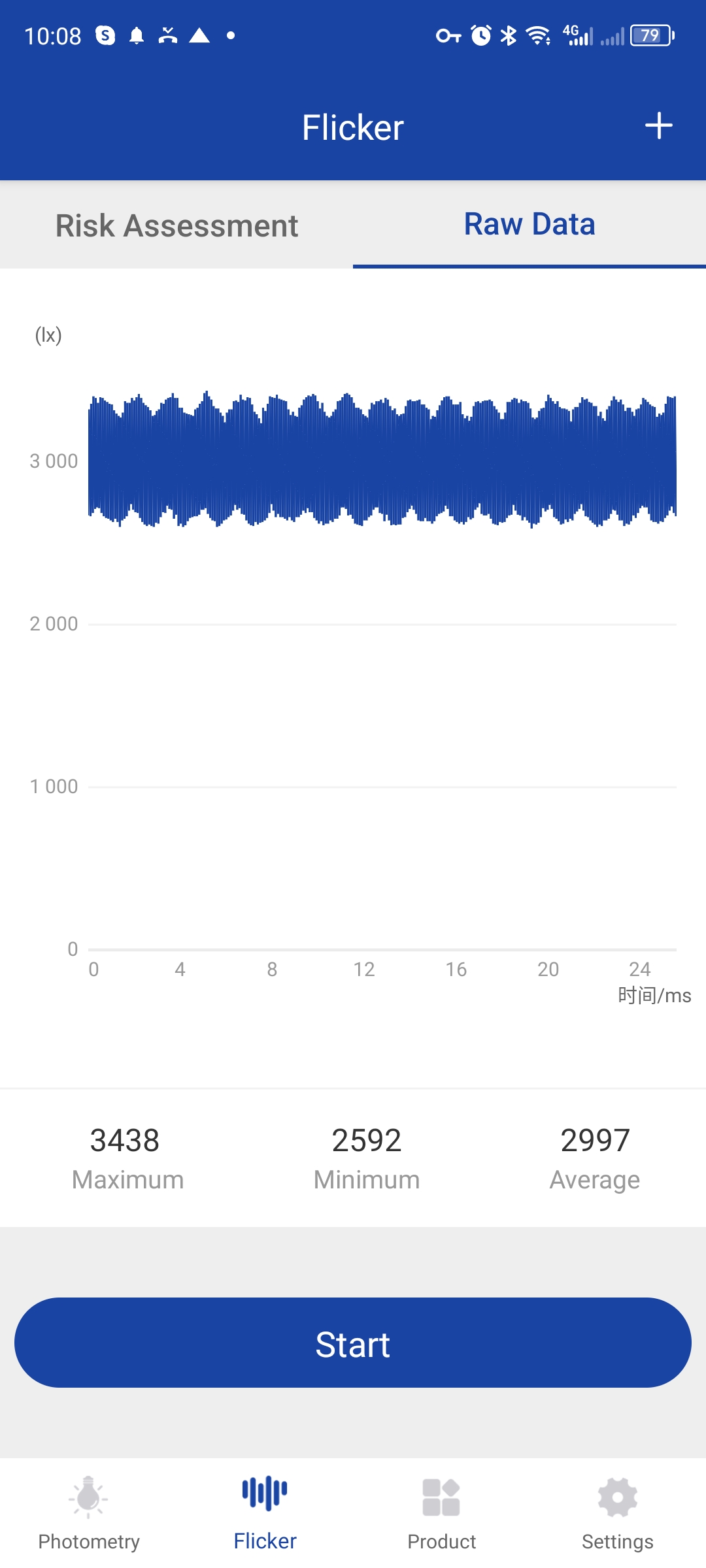Tap the plus icon in the header

[658, 126]
